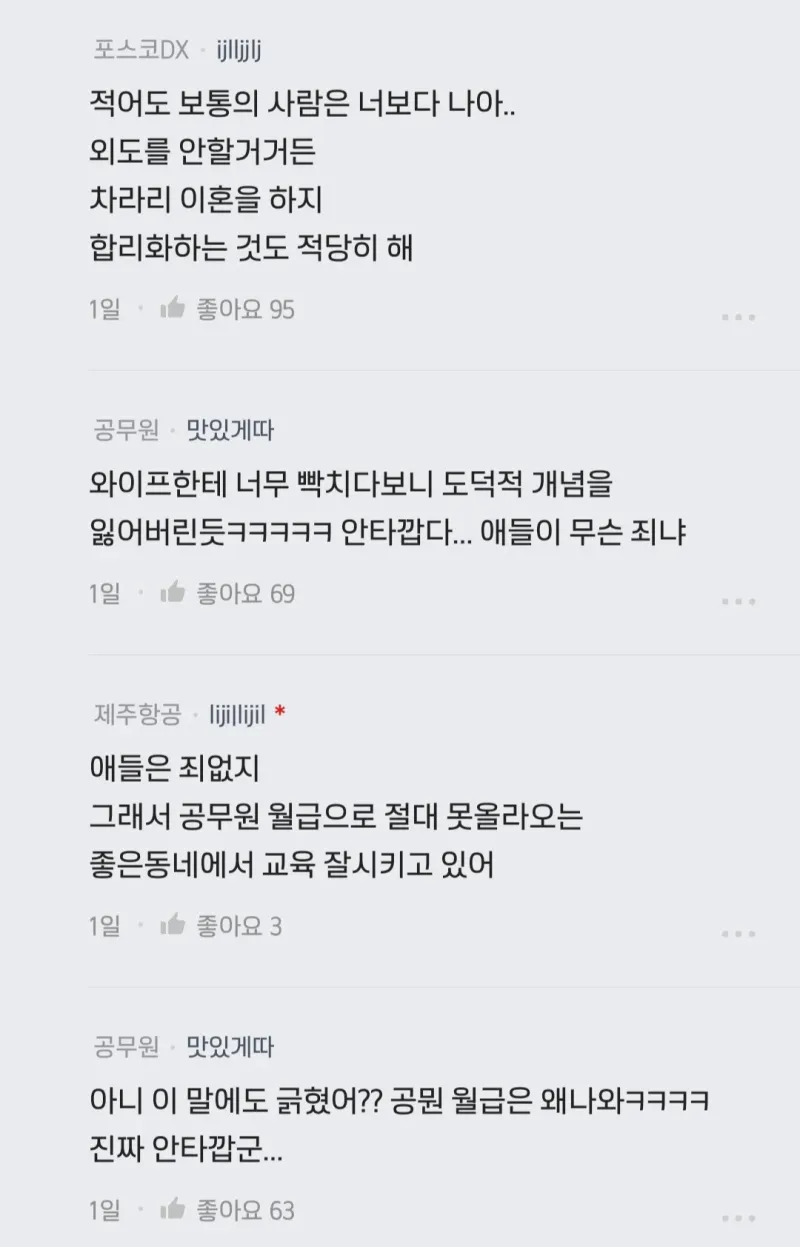Open the overflow menu on the 포스코DX comment
Image resolution: width=800 pixels, height=1247 pixels.
[x=738, y=317]
